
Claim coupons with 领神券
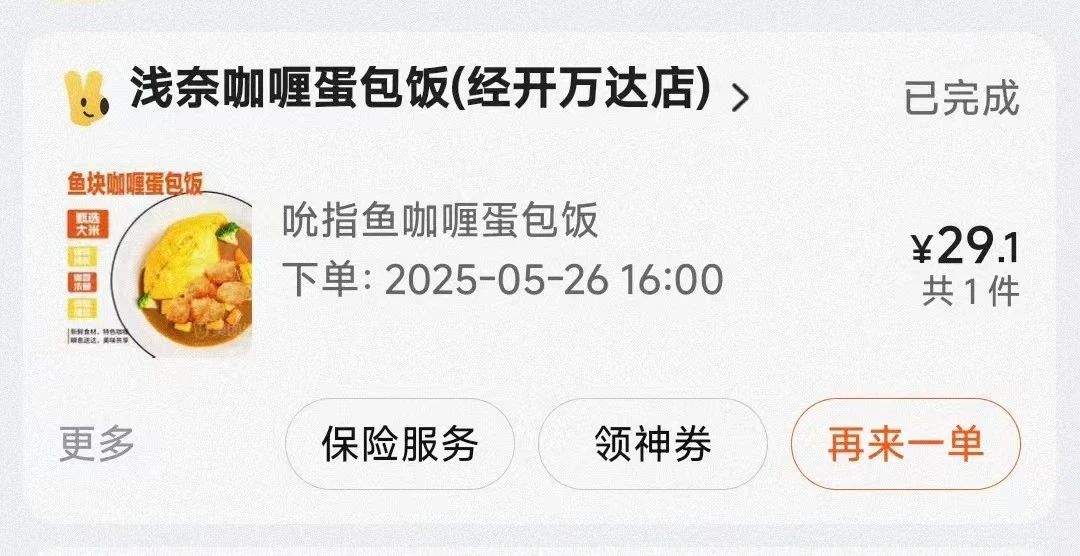coord(652,445)
